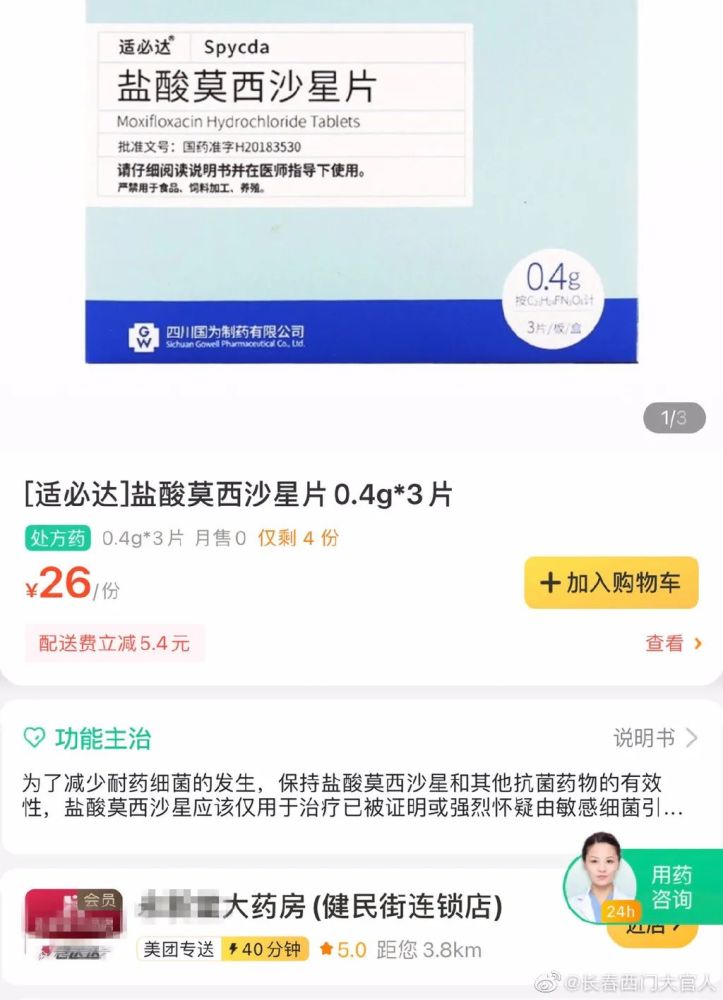
Task: Open the 说明书 drug instructions
Action: (655, 738)
